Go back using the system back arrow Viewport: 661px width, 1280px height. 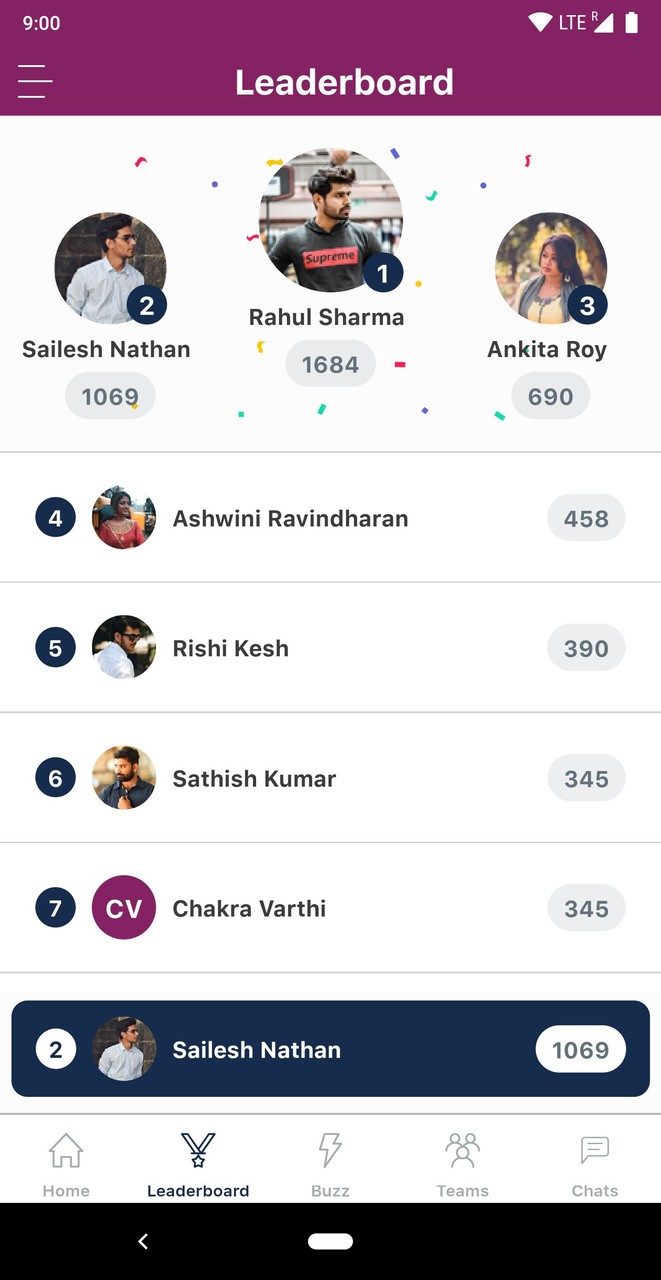click(143, 1241)
